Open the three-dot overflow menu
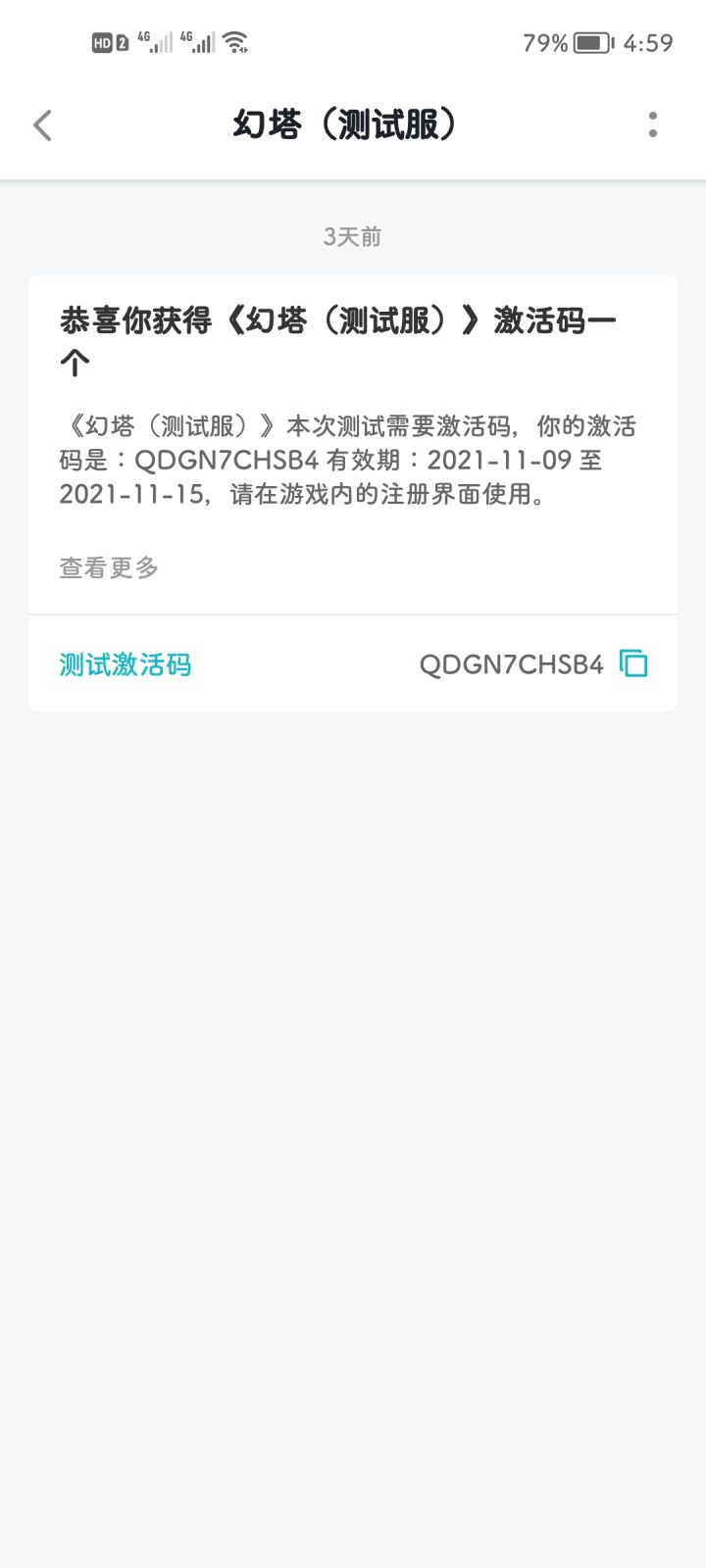This screenshot has width=706, height=1568. click(x=653, y=124)
